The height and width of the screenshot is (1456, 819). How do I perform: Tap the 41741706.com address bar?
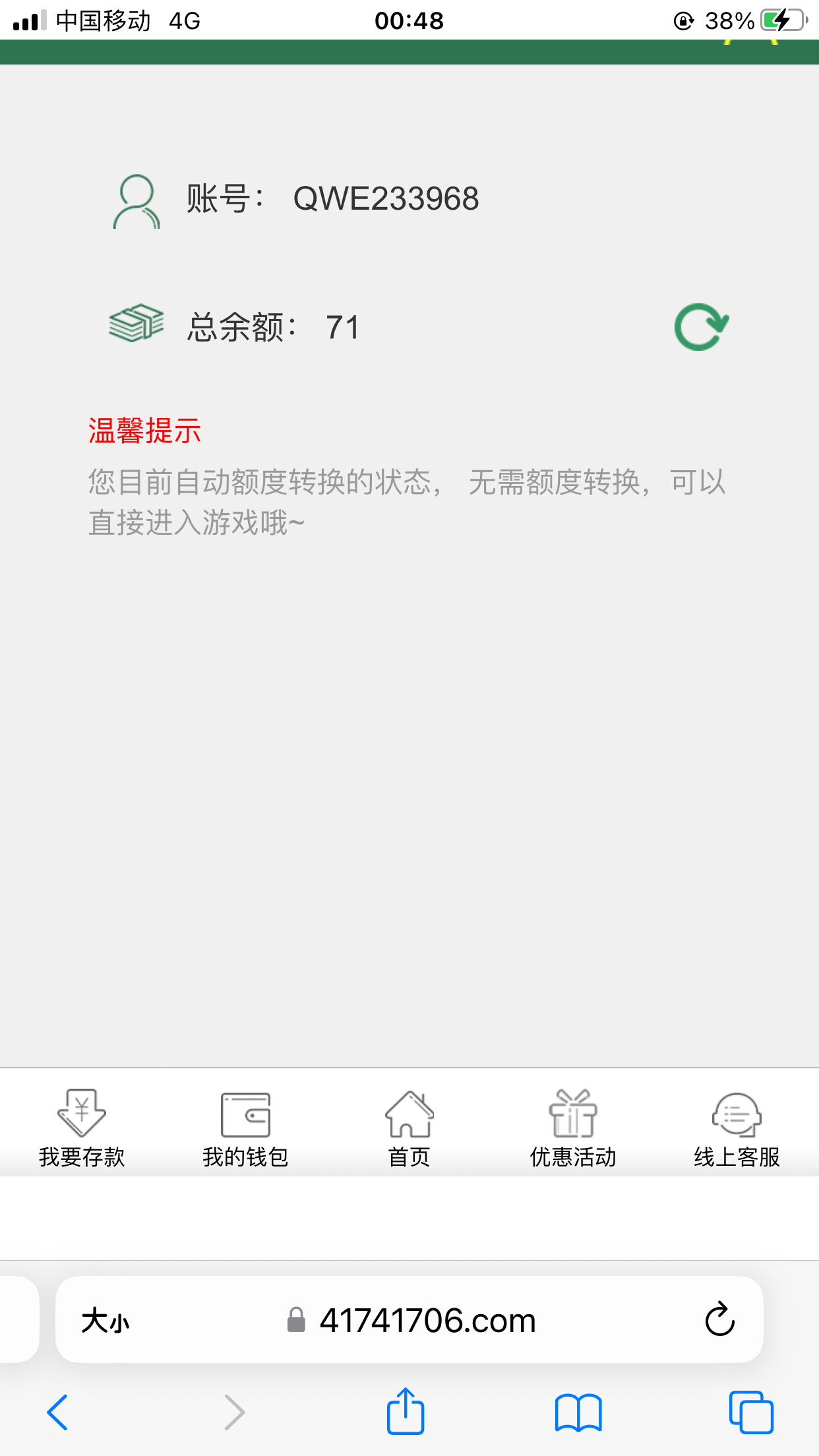click(x=427, y=1321)
